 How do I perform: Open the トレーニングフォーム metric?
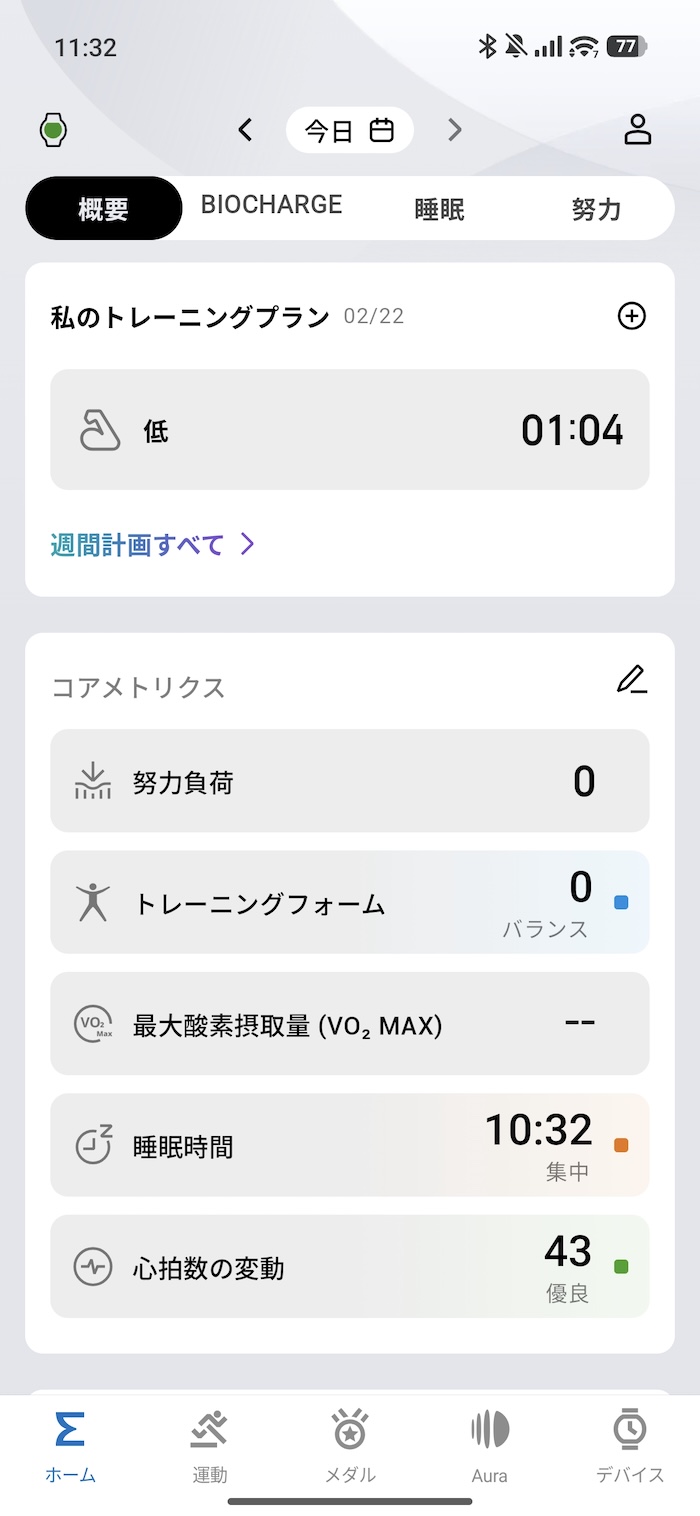point(350,903)
